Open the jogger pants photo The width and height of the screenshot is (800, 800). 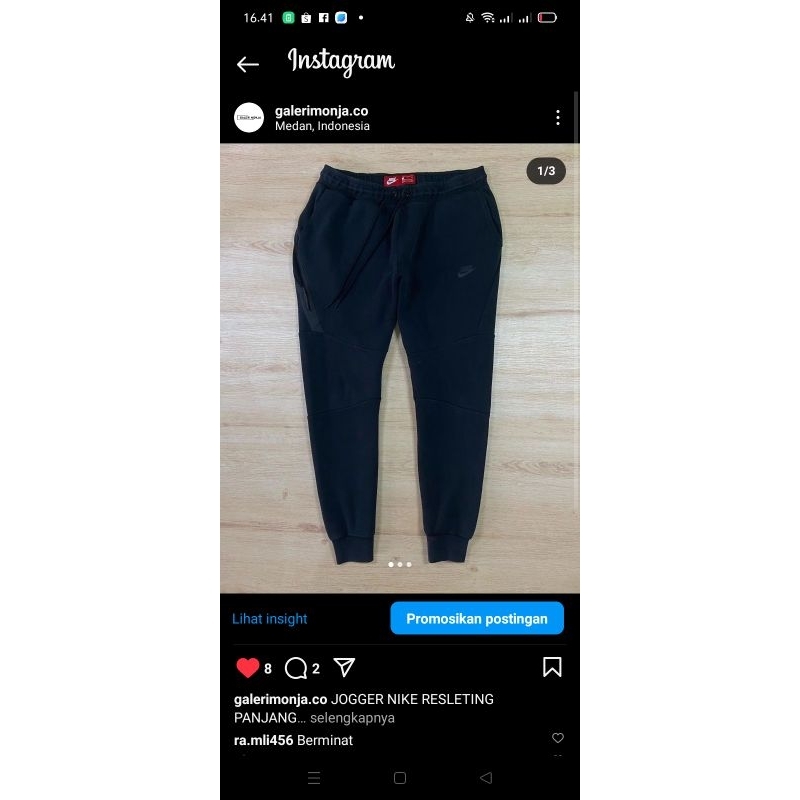tap(400, 368)
